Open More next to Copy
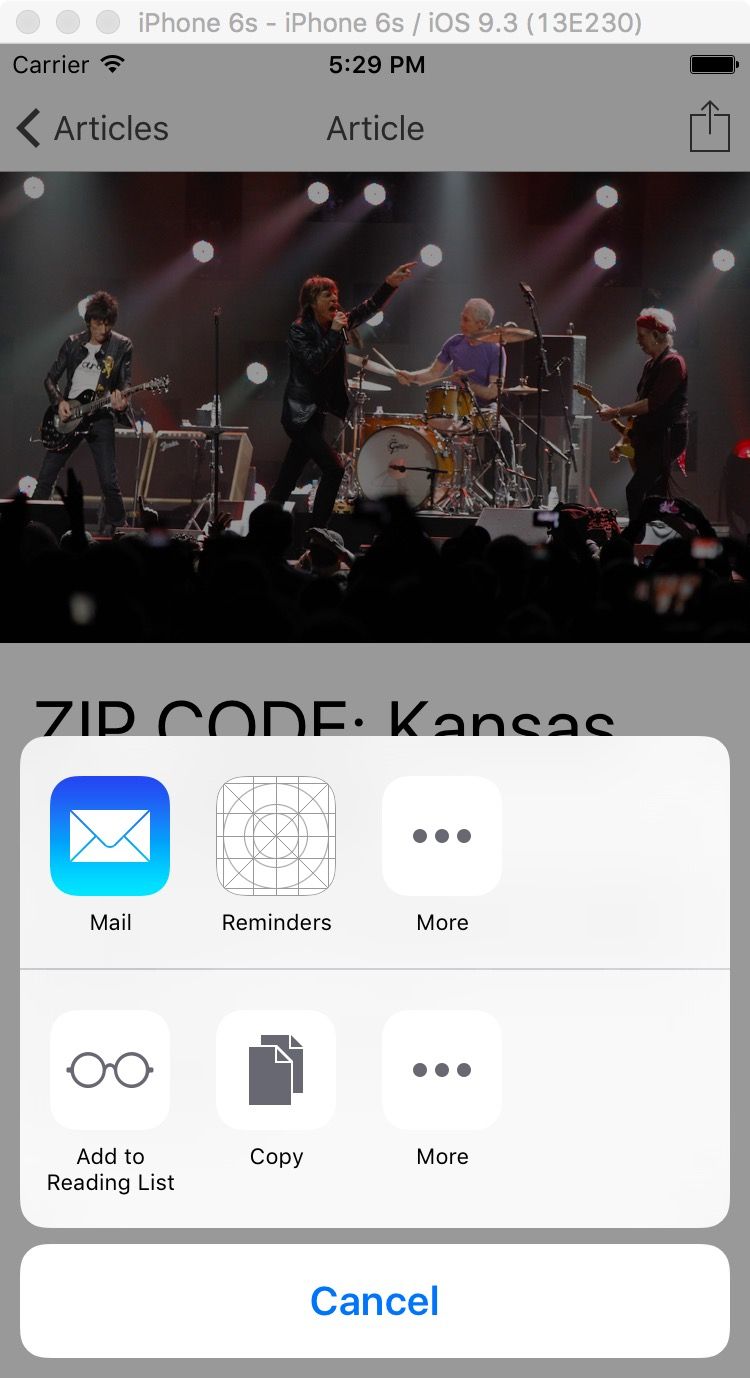750x1378 pixels. coord(442,1070)
